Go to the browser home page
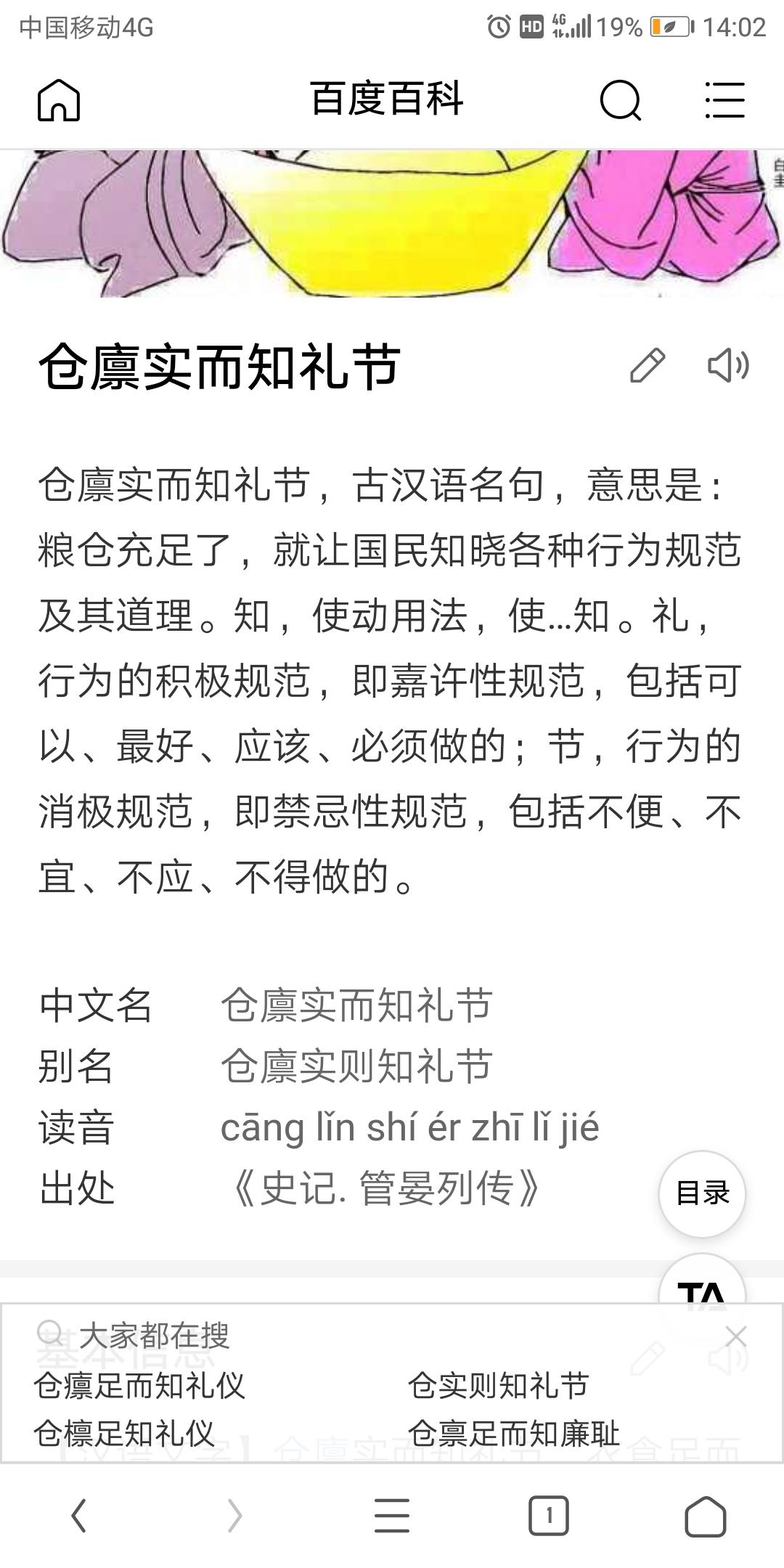The width and height of the screenshot is (784, 1568). (705, 1516)
